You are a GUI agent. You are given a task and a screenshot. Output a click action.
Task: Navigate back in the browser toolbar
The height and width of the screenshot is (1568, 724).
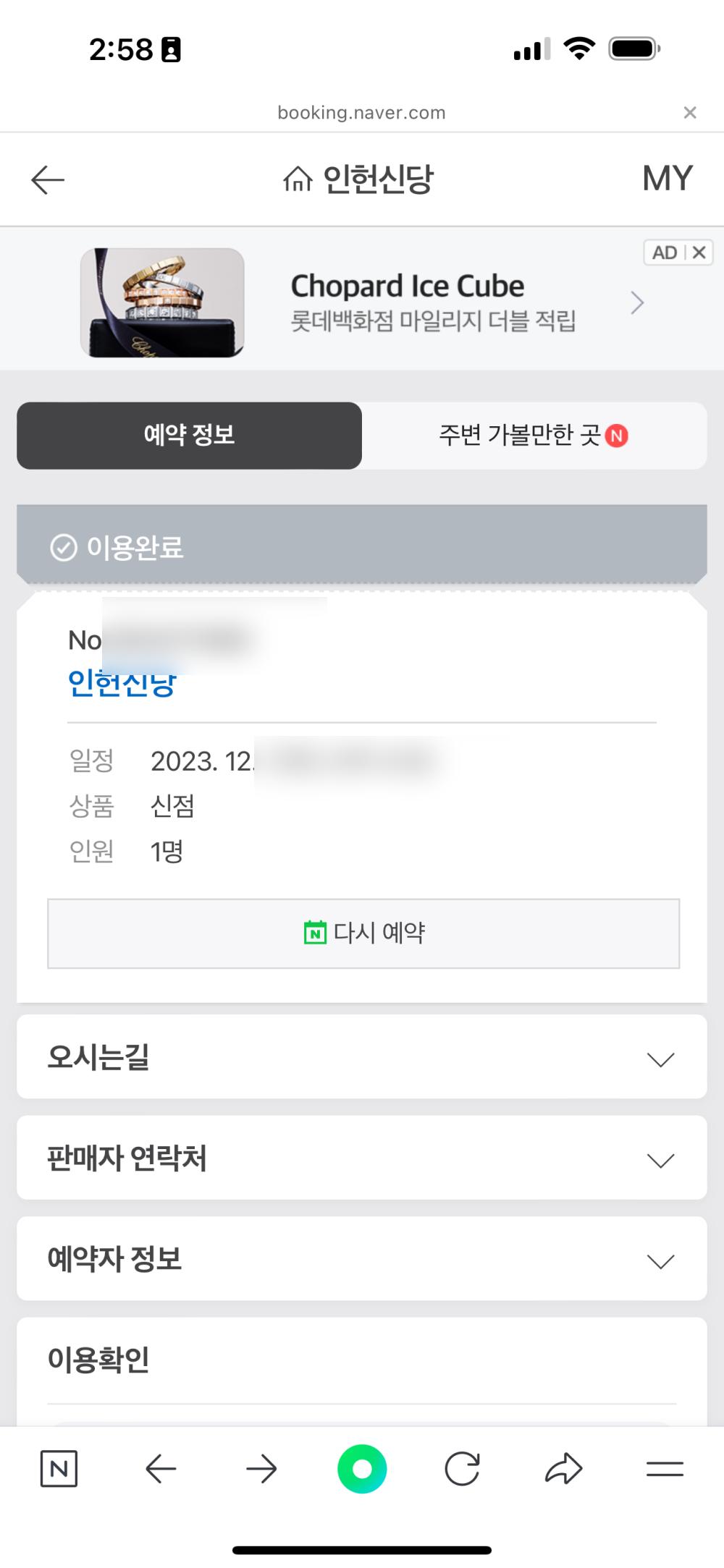point(160,1469)
